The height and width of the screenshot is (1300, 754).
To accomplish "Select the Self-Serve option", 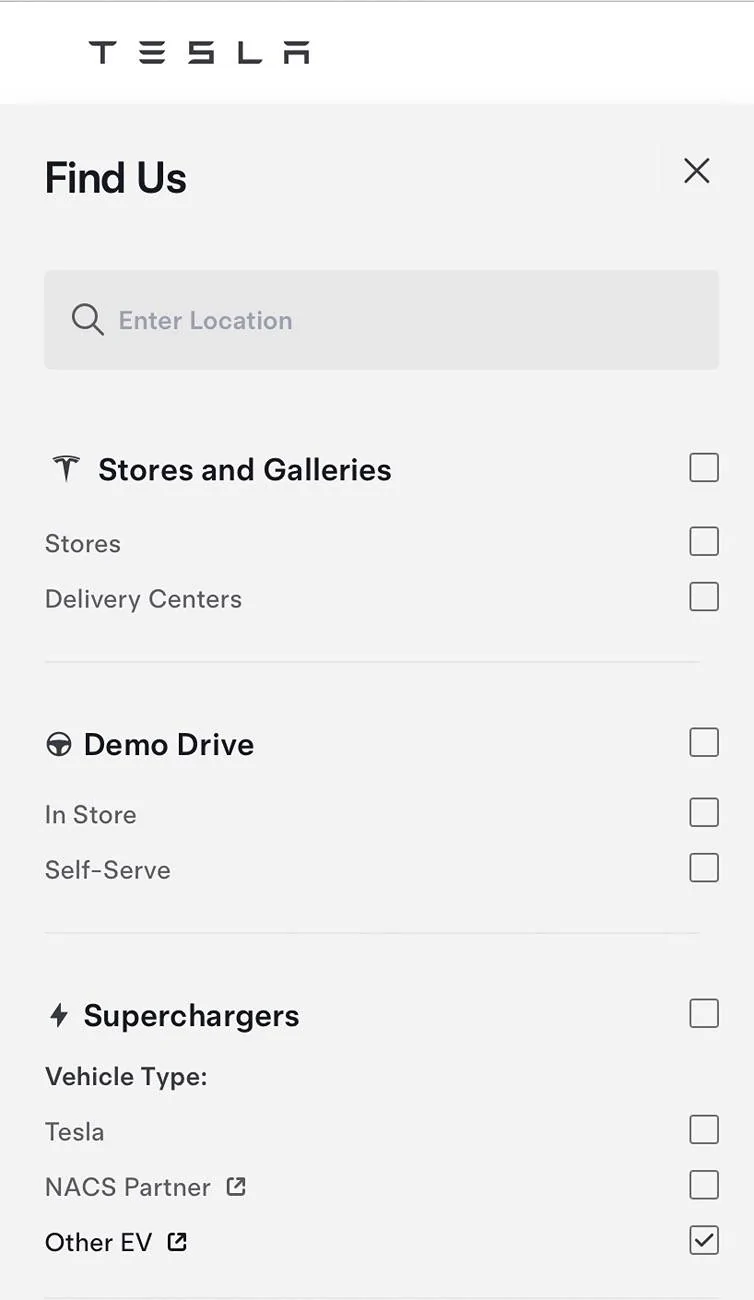I will (704, 868).
